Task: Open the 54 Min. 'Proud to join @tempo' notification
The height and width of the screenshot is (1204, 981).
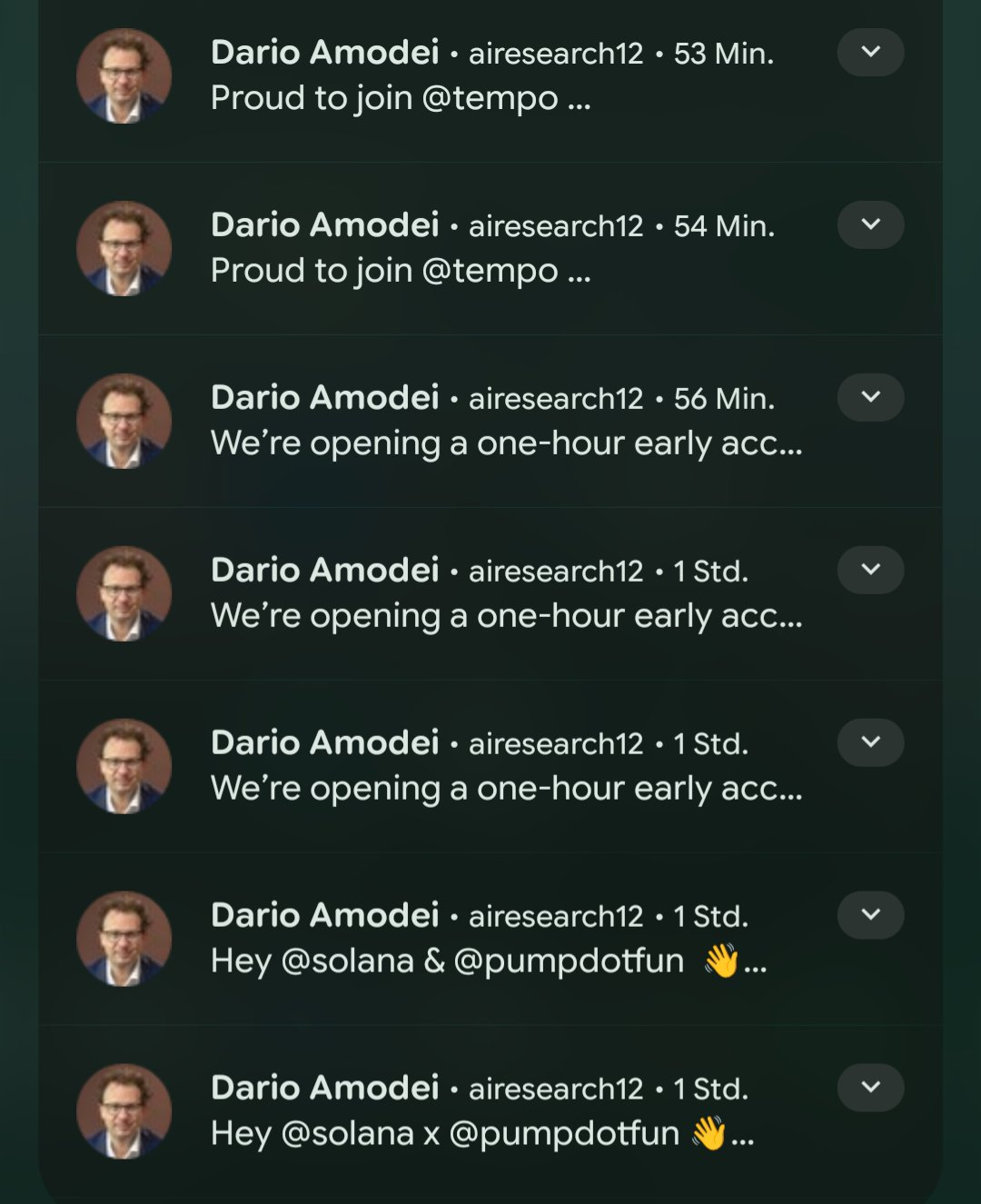Action: [400, 270]
